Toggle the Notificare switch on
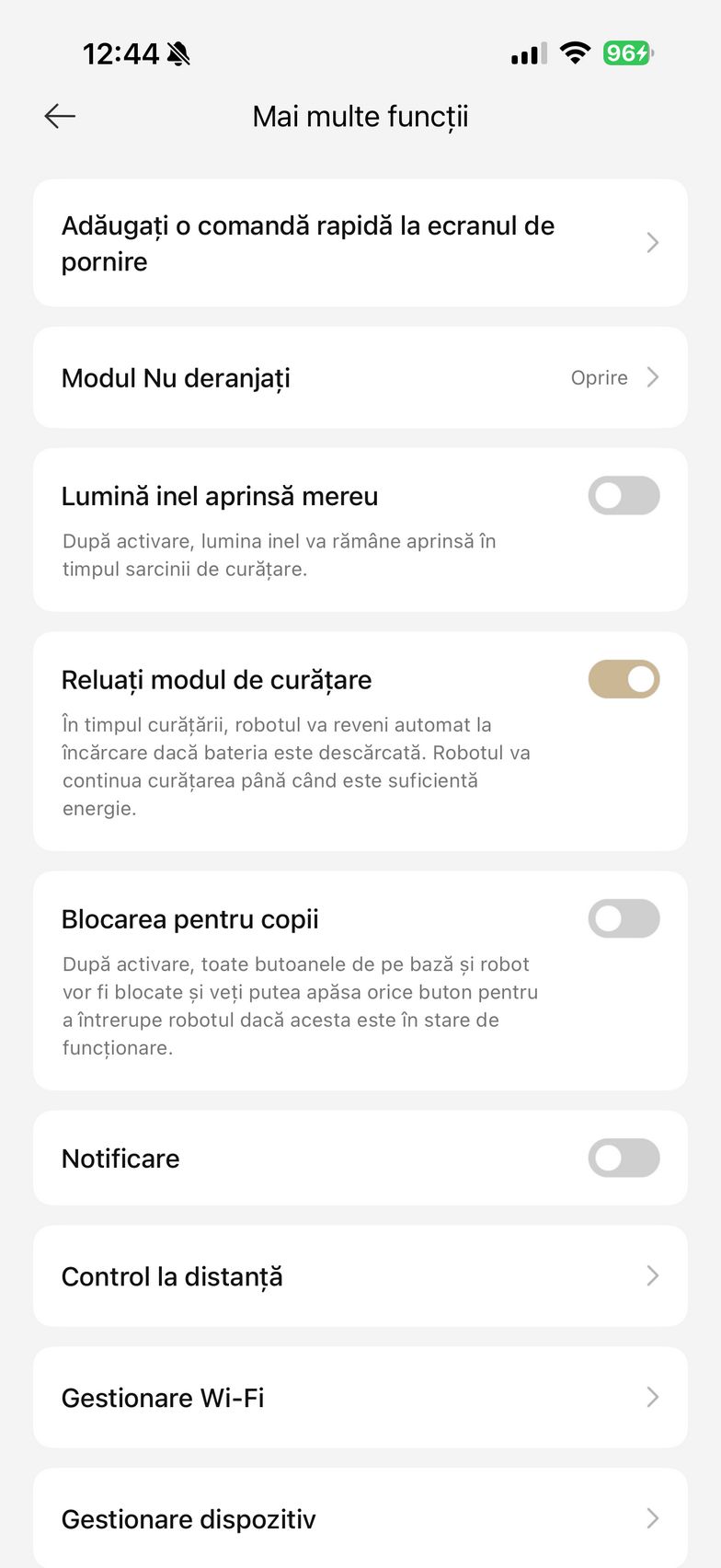 [x=624, y=1159]
